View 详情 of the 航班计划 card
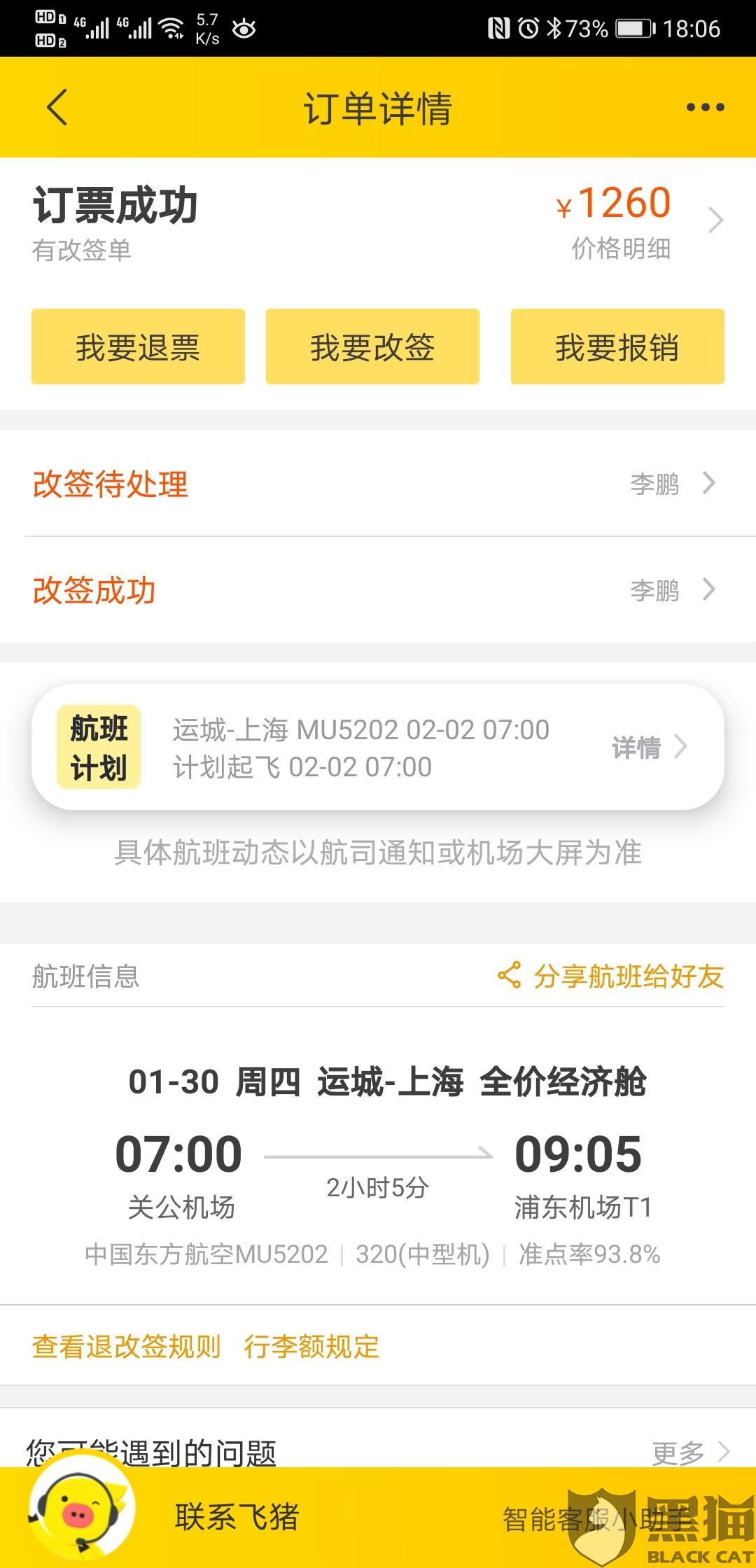 tap(647, 748)
